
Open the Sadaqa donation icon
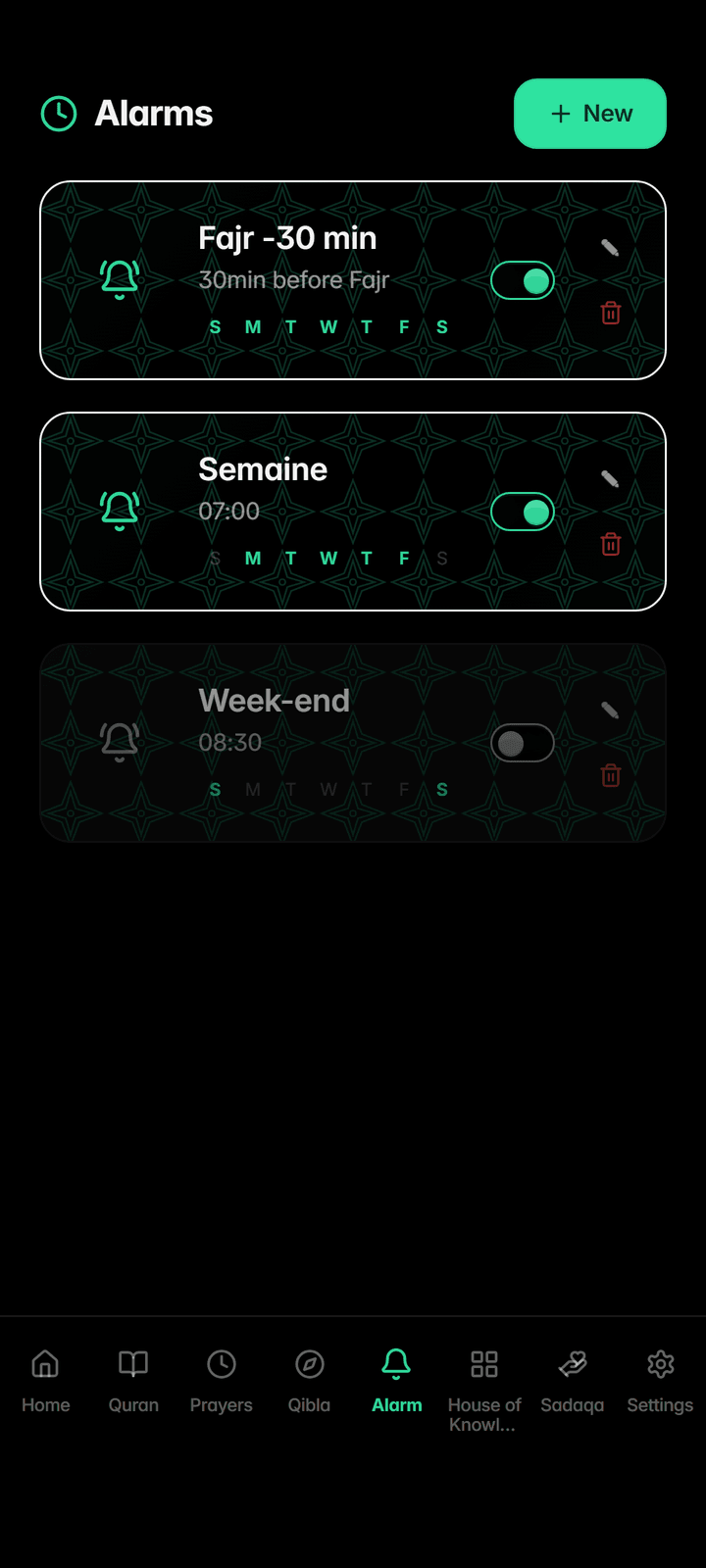click(572, 1363)
